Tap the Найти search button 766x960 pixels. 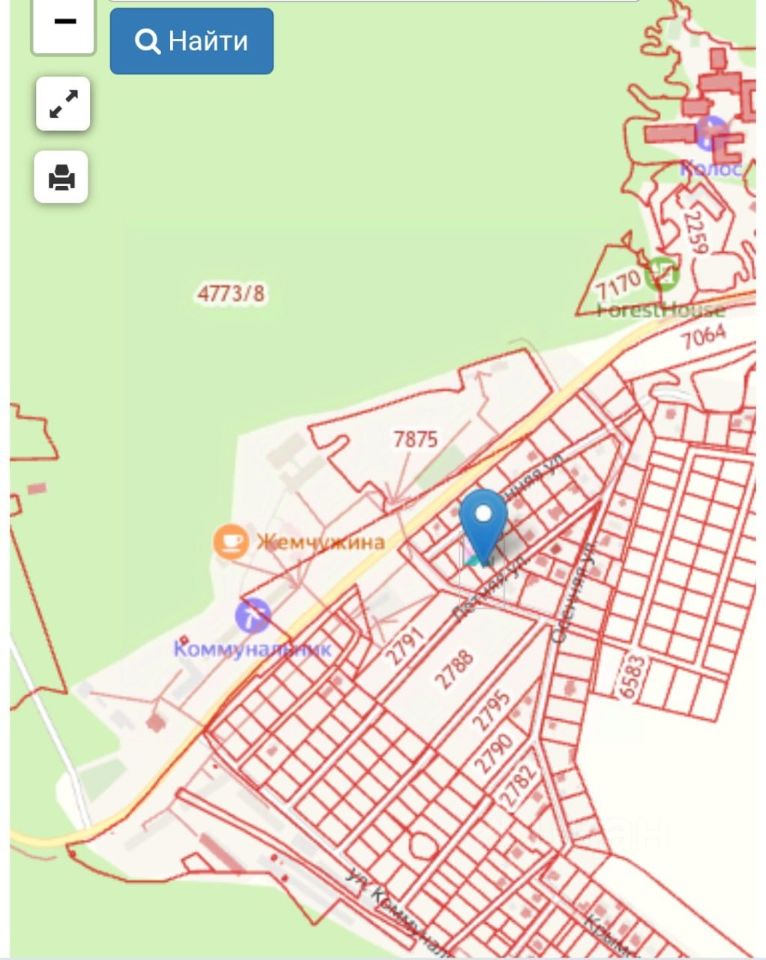tap(191, 41)
